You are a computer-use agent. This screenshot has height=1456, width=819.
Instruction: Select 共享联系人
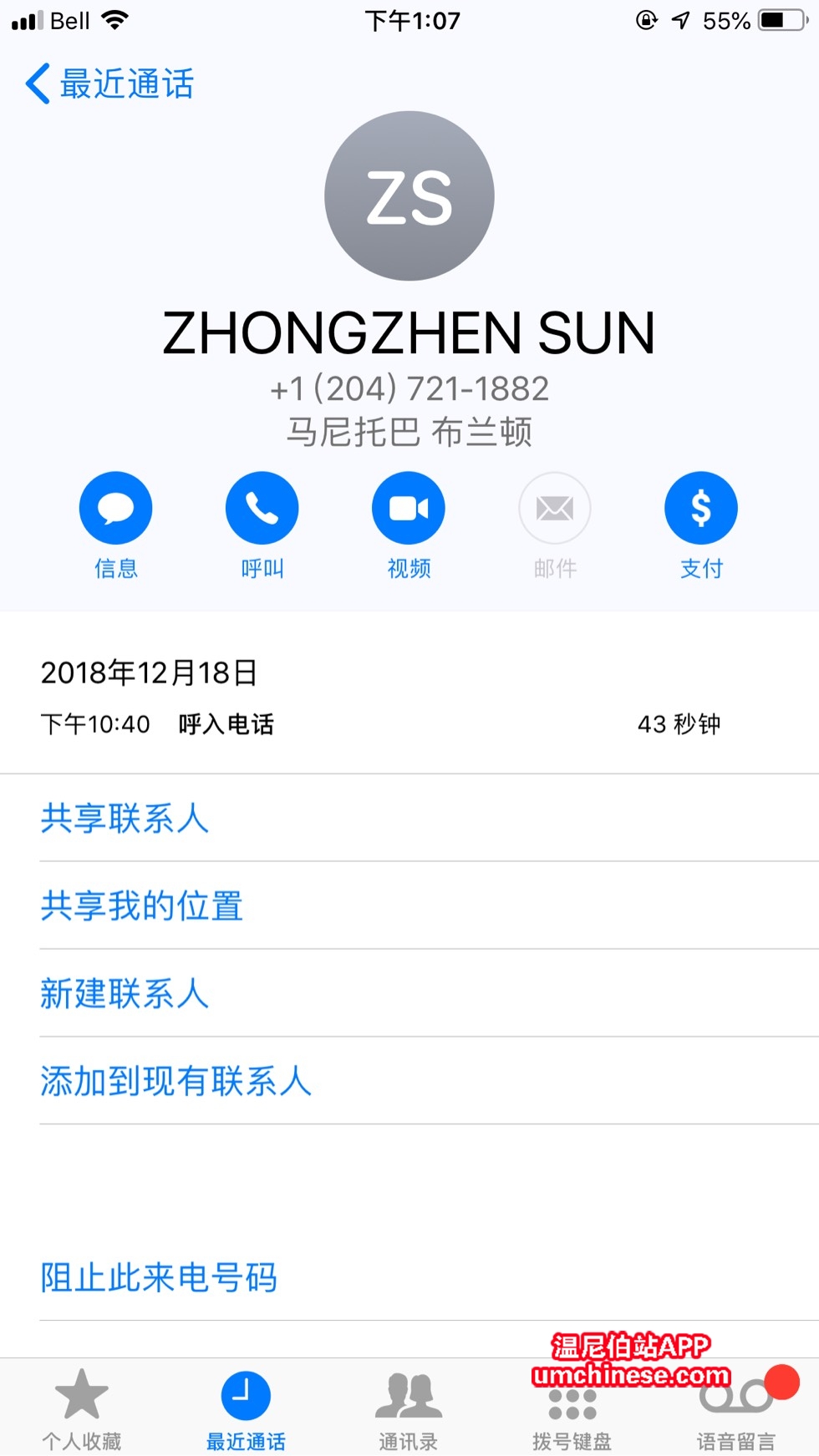(x=125, y=819)
